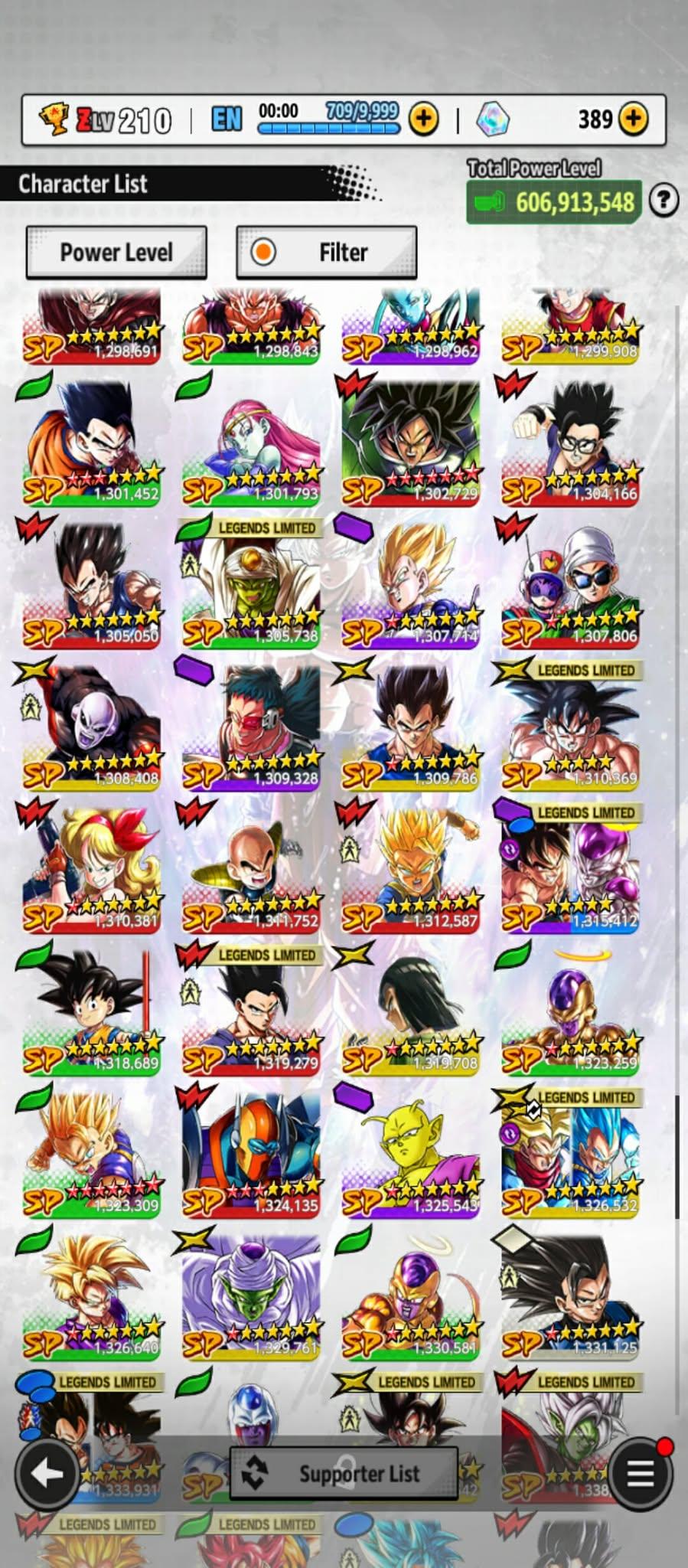Select the character with power 1,318,689
Viewport: 688px width, 1568px height.
92,1012
